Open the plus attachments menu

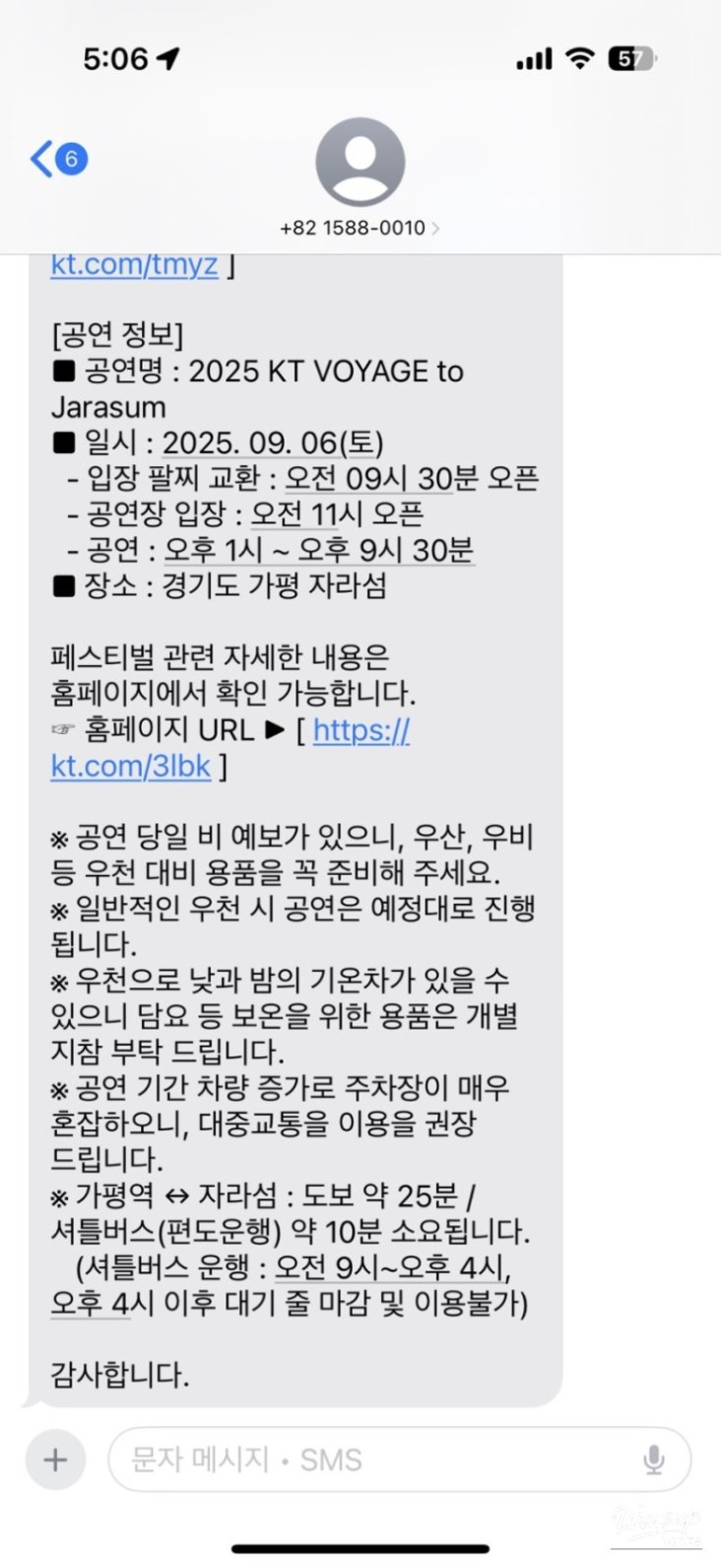pos(55,1460)
